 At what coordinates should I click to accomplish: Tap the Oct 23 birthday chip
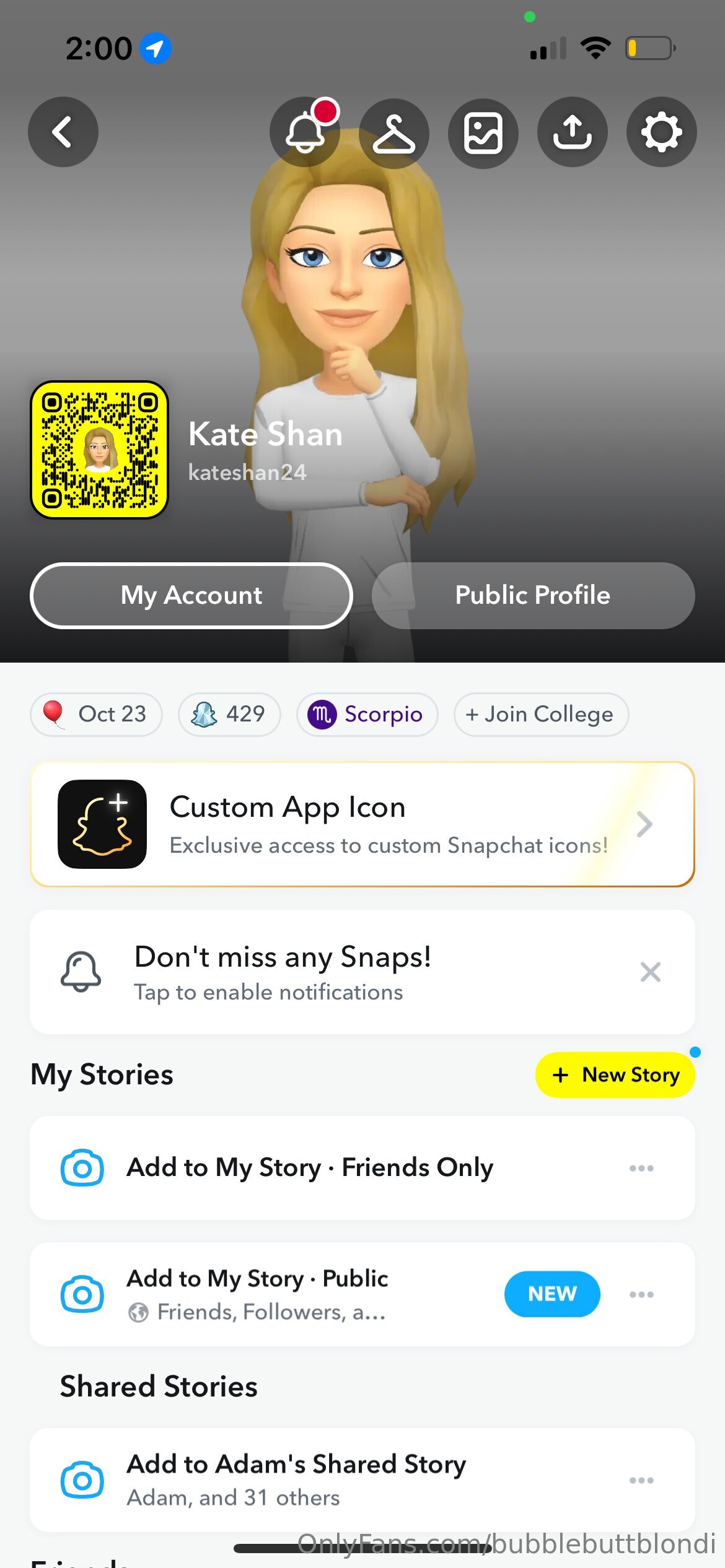click(97, 714)
